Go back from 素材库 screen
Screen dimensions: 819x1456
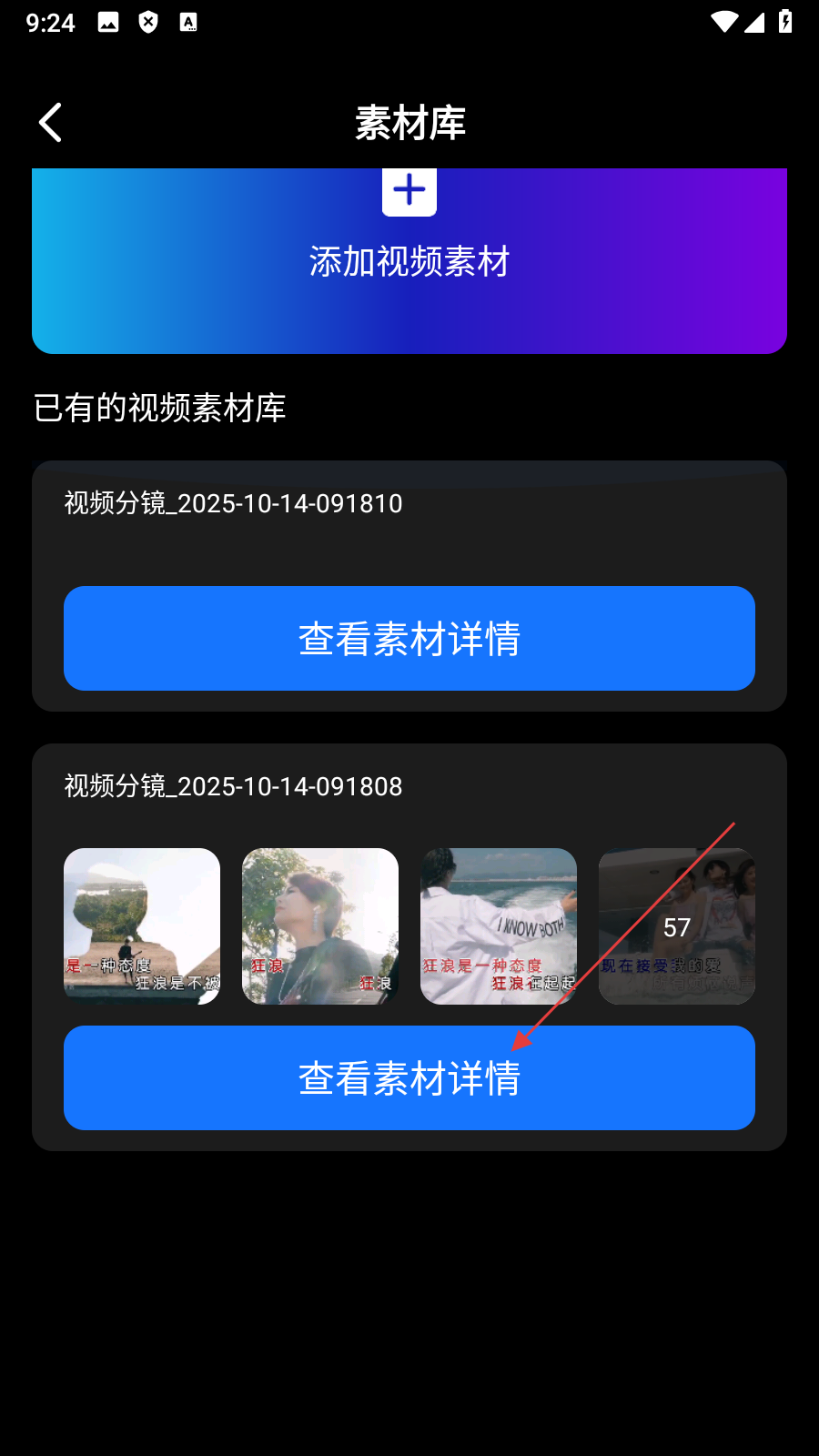point(51,123)
